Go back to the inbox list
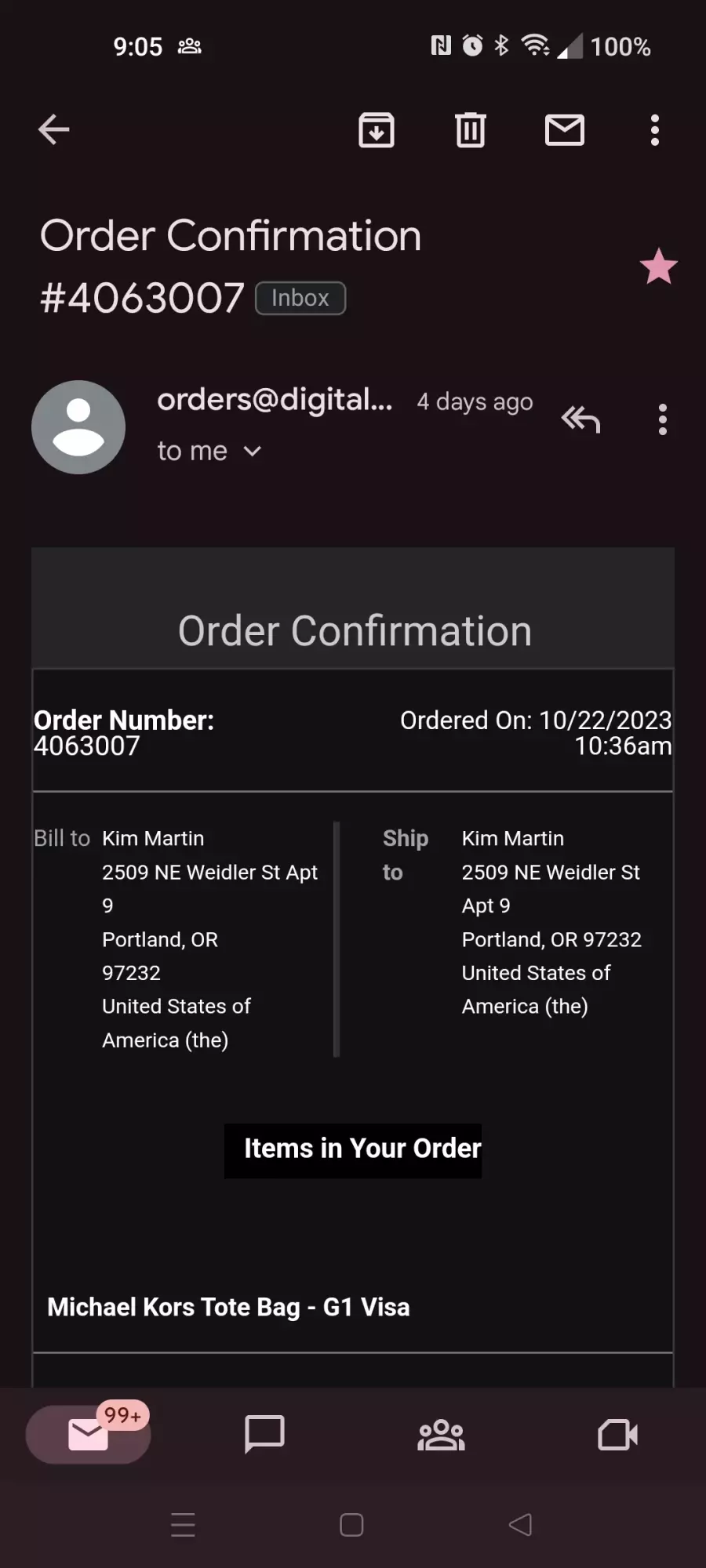The width and height of the screenshot is (706, 1568). (x=53, y=130)
